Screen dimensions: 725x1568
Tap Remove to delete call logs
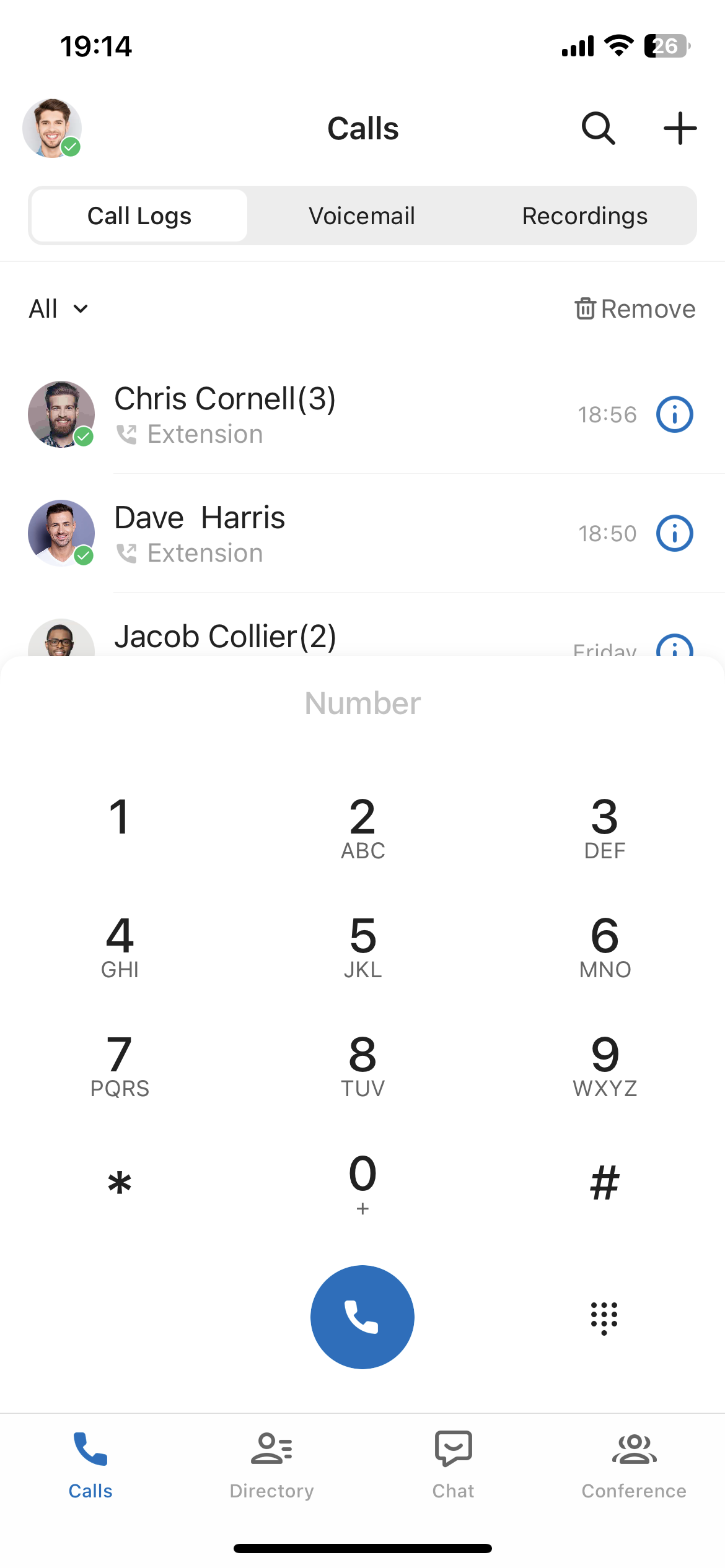pos(635,308)
